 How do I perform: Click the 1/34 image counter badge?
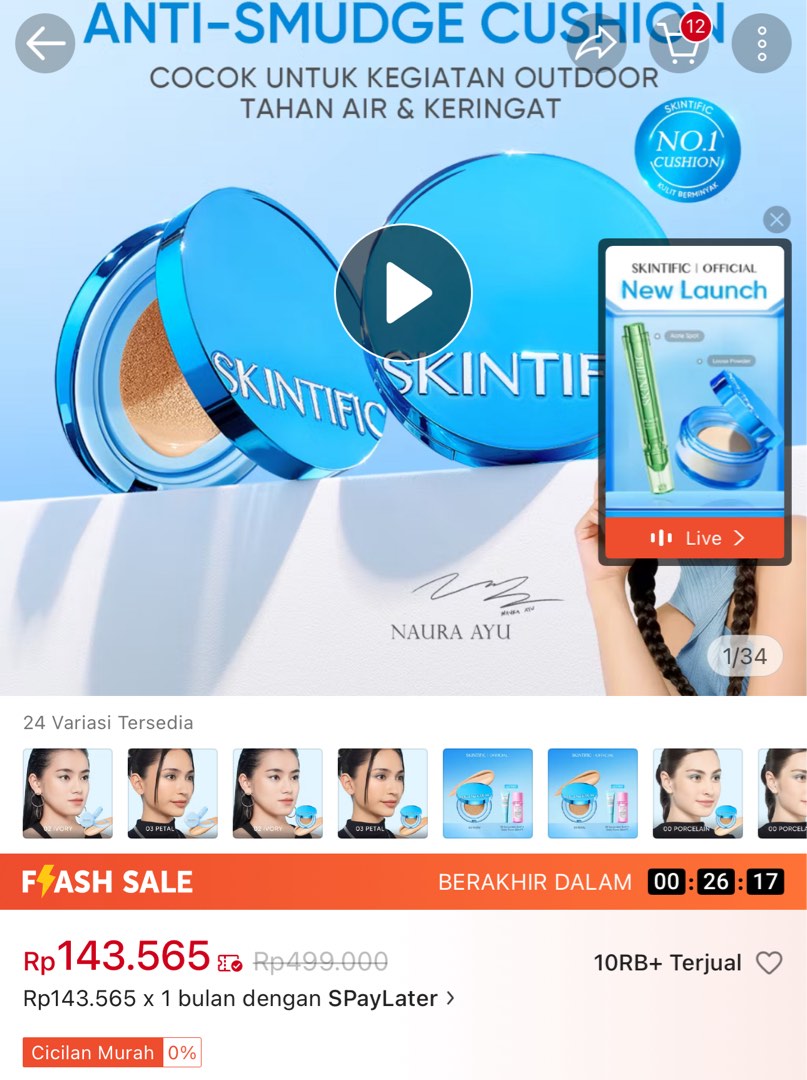(746, 656)
